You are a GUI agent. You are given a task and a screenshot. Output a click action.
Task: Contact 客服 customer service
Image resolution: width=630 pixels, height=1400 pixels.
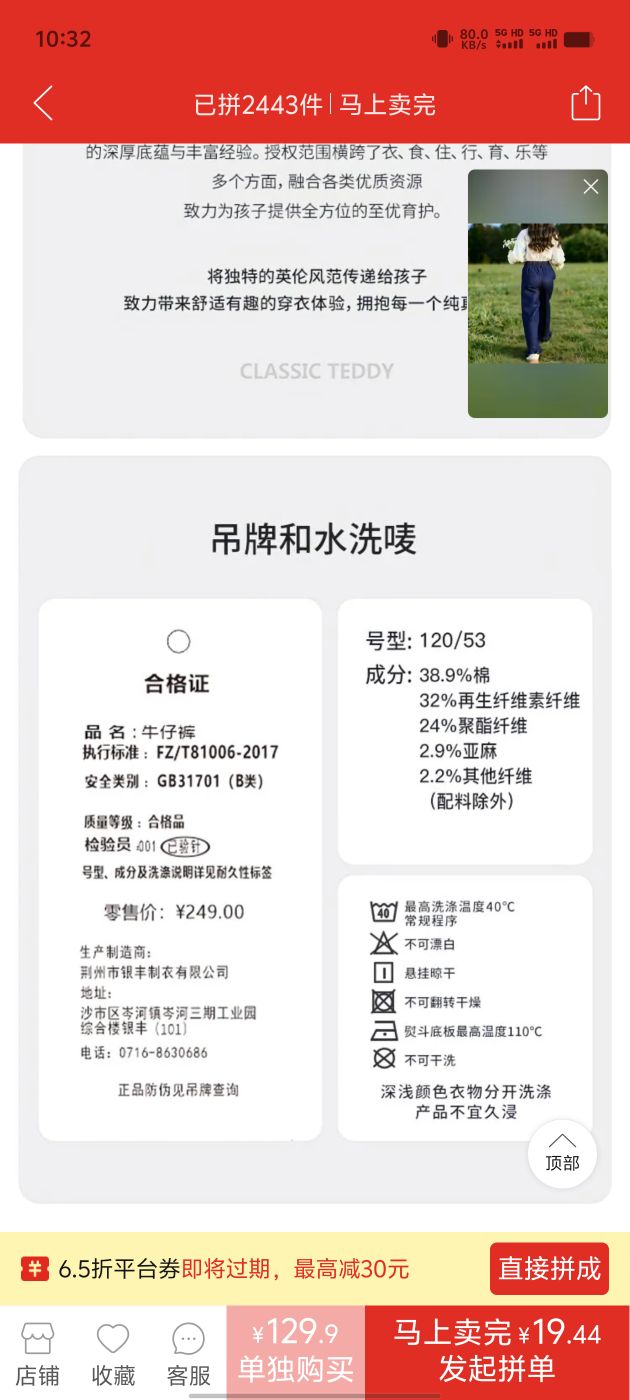click(188, 1354)
